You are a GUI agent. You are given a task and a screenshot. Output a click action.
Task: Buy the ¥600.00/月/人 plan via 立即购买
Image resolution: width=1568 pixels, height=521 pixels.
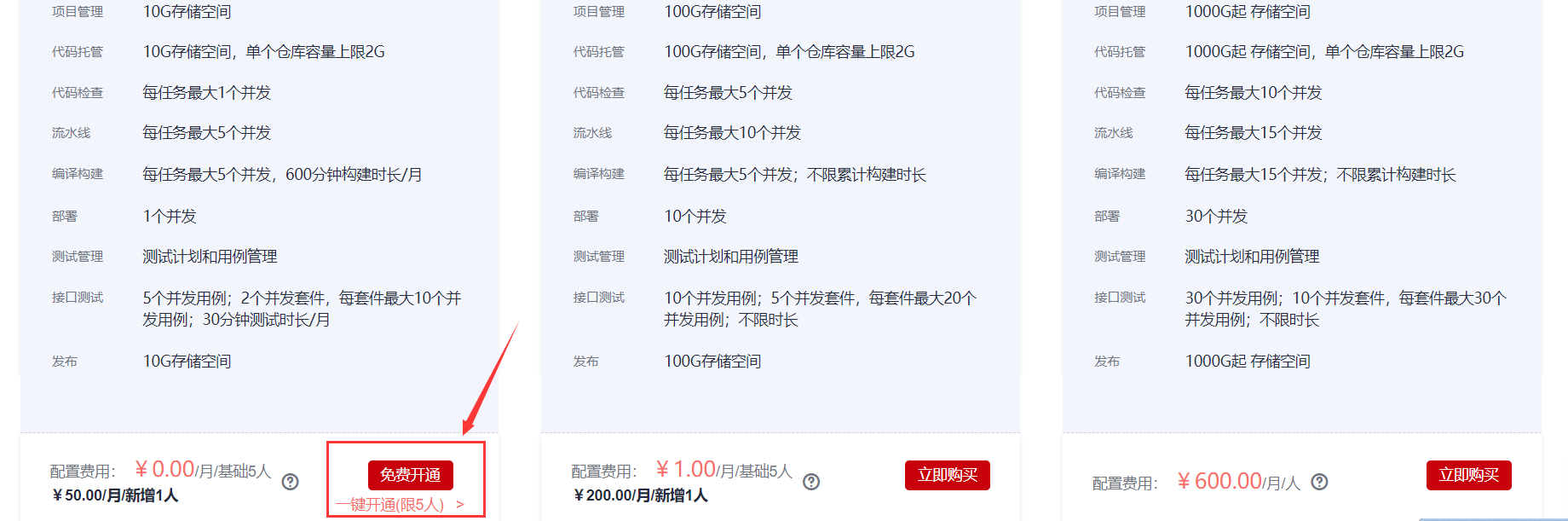click(x=1468, y=475)
